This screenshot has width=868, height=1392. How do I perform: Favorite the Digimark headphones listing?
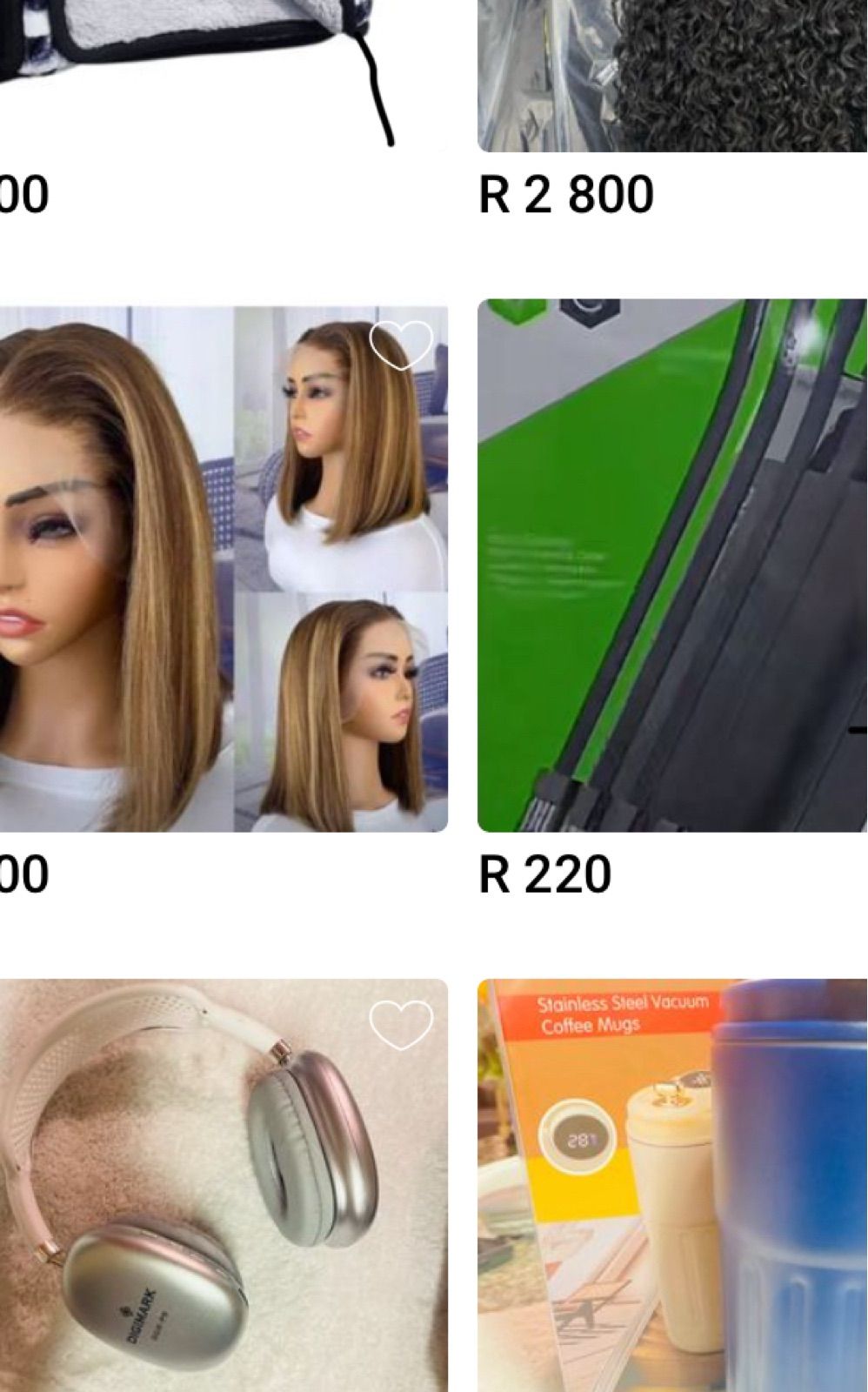click(401, 1024)
